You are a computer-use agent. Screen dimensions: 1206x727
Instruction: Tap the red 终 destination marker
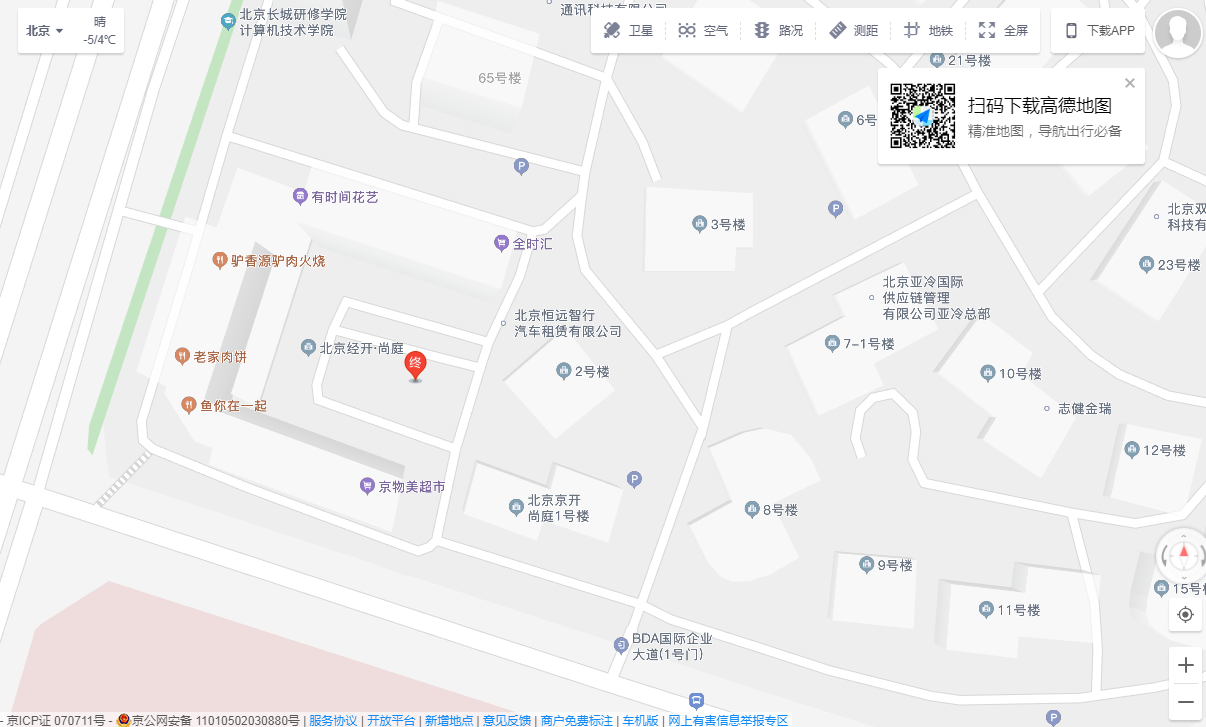[x=415, y=366]
